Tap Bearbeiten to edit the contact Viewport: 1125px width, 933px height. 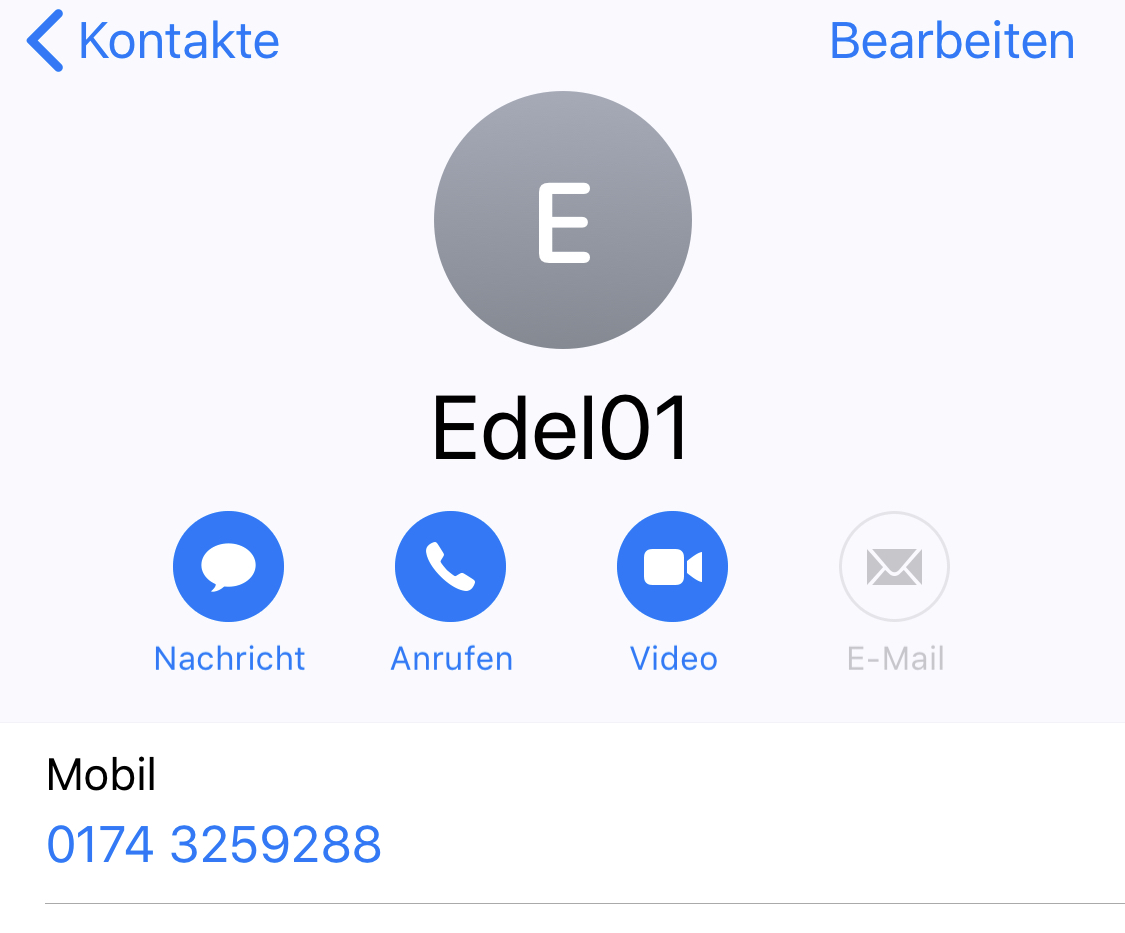[951, 42]
